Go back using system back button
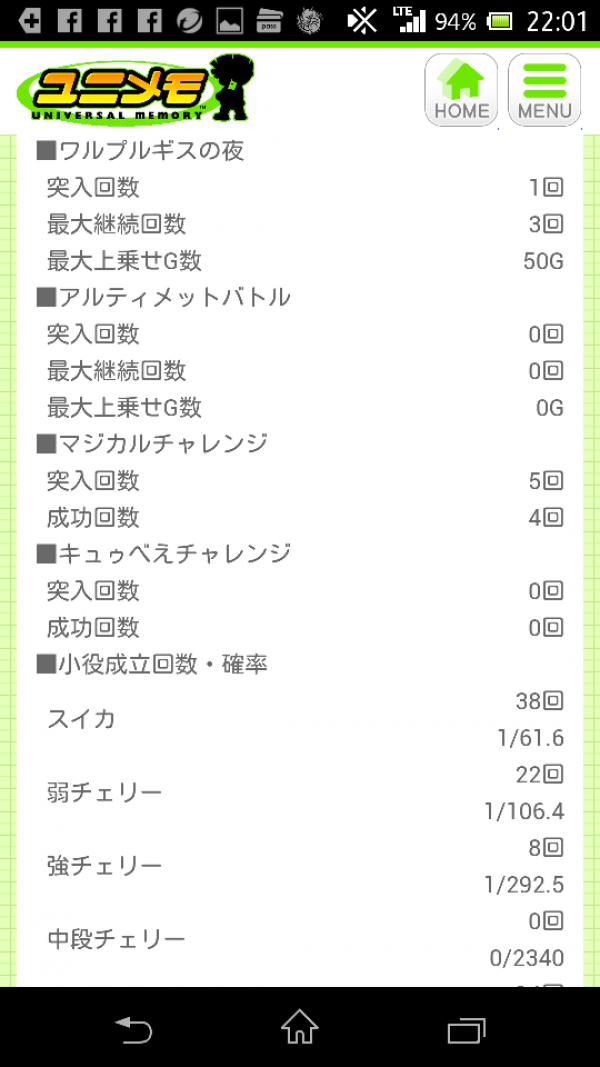Viewport: 600px width, 1067px height. pos(133,1028)
